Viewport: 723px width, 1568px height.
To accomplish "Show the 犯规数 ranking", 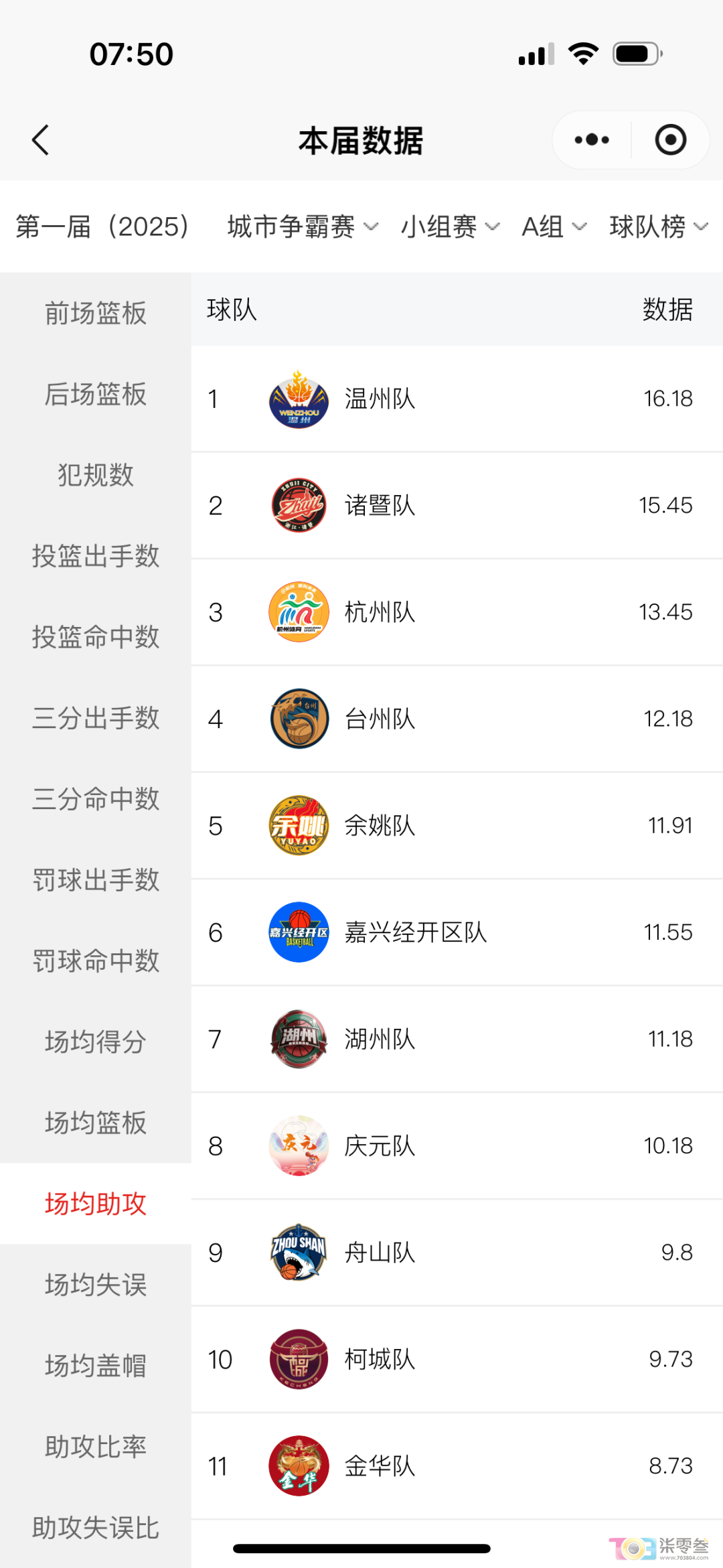I will (x=95, y=475).
